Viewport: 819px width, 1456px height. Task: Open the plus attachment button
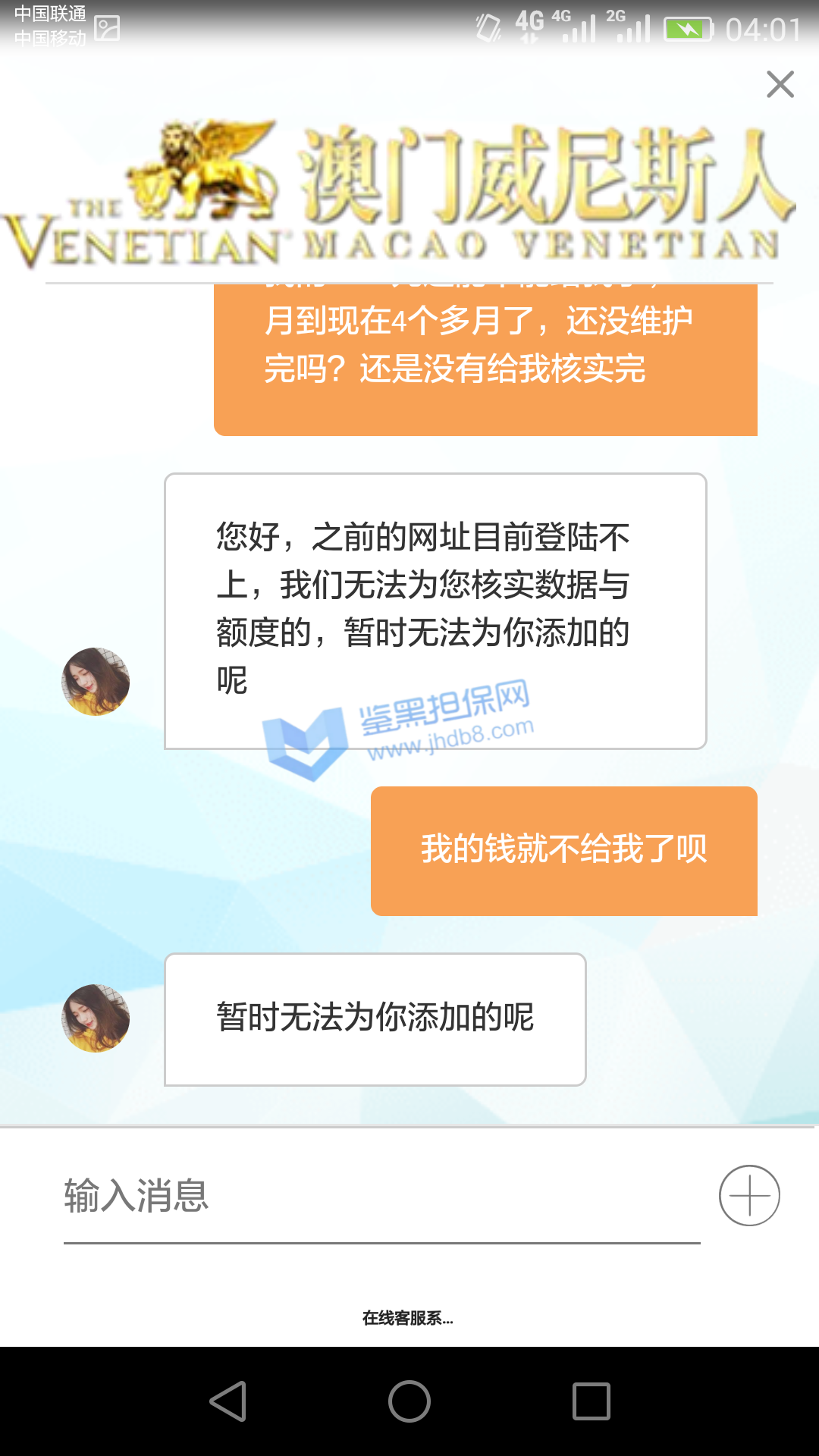click(x=749, y=1195)
